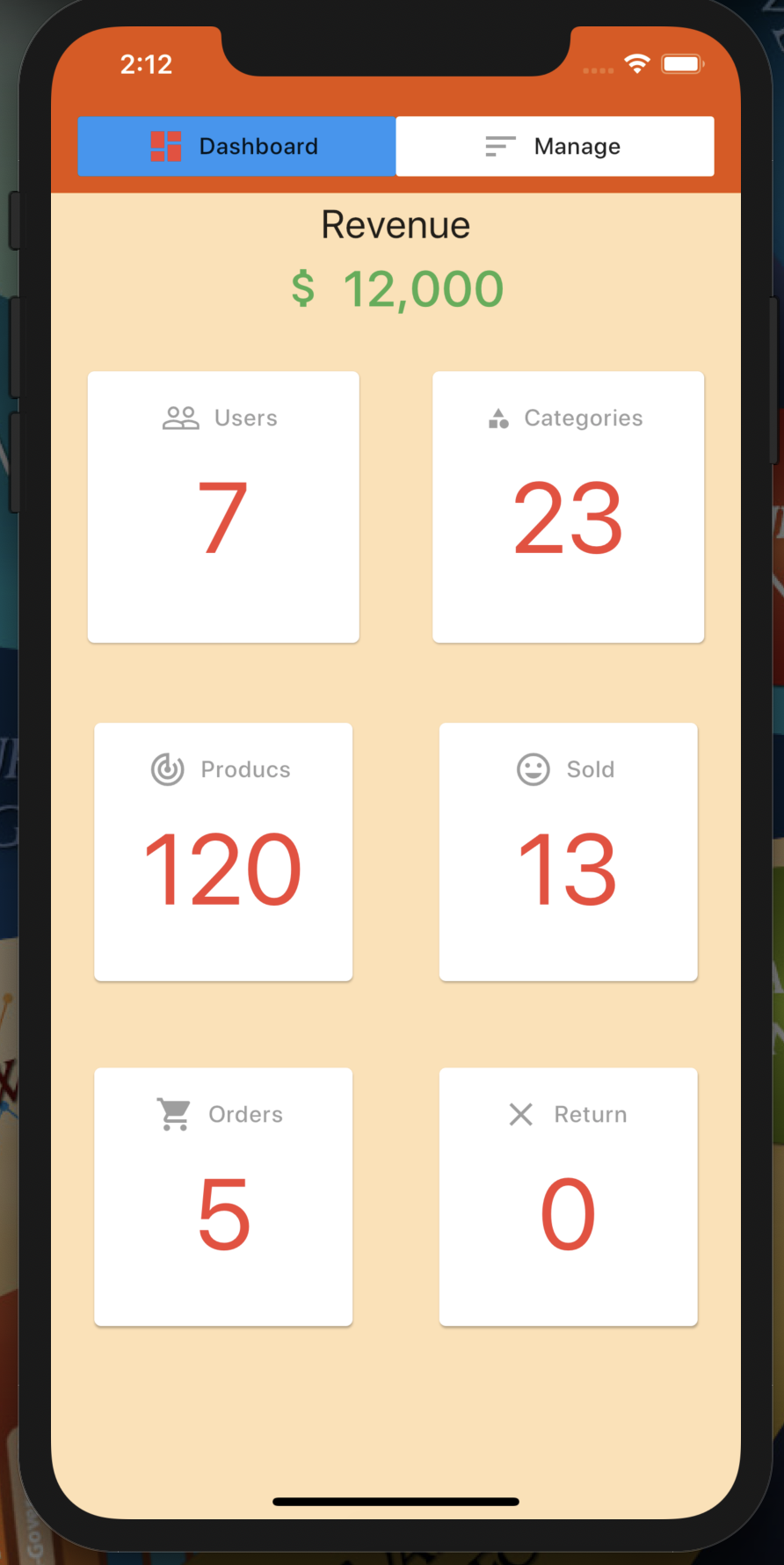The height and width of the screenshot is (1565, 784).
Task: Click the battery indicator
Action: point(681,62)
